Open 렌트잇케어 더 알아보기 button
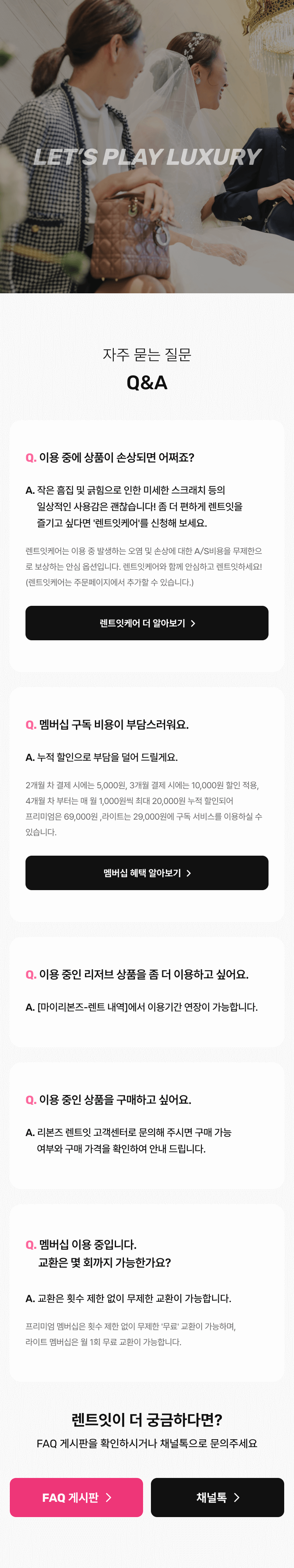 (x=147, y=623)
